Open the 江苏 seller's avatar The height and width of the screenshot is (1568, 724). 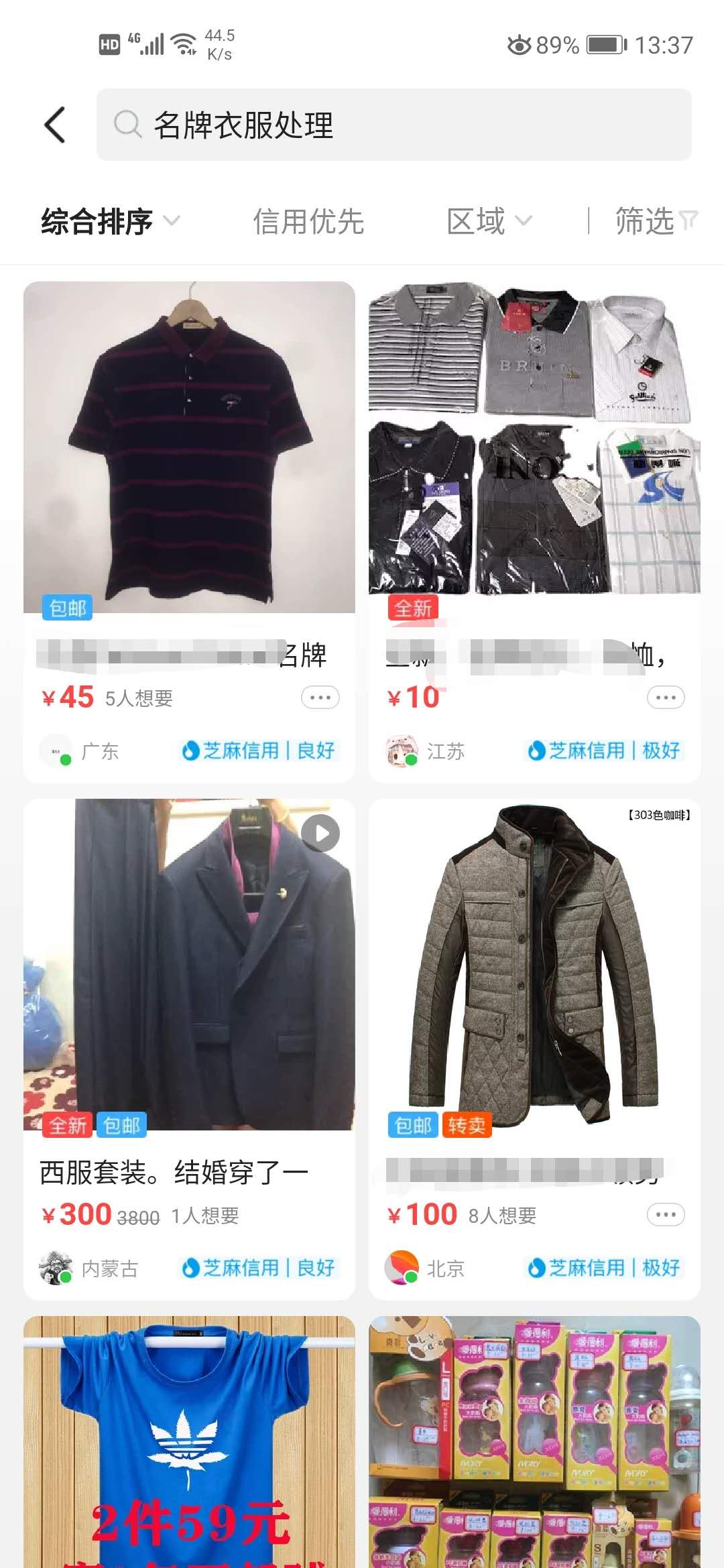tap(401, 750)
